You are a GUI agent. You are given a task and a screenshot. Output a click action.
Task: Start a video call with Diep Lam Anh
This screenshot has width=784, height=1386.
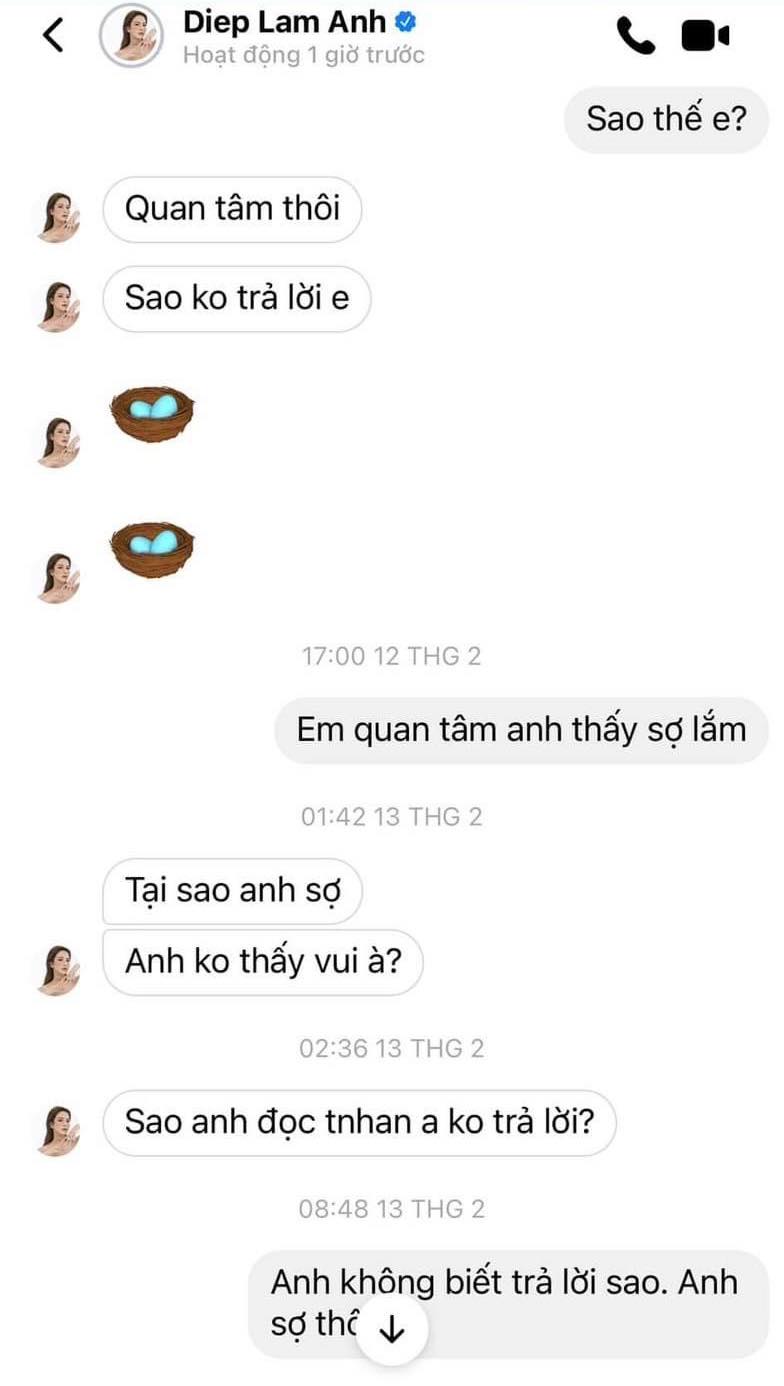[705, 36]
